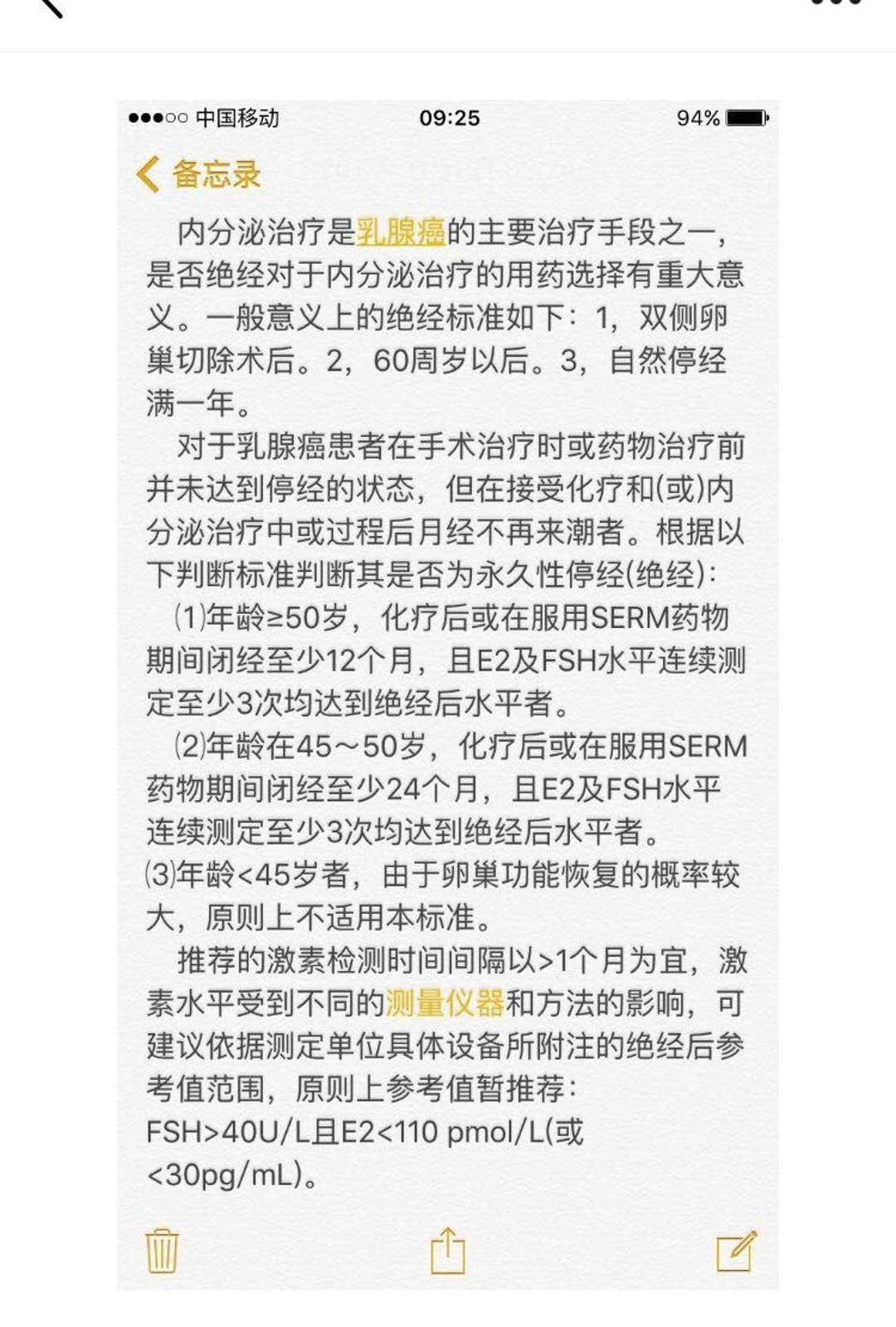896x1327 pixels.
Task: Open the three-dot overflow menu
Action: click(x=836, y=3)
